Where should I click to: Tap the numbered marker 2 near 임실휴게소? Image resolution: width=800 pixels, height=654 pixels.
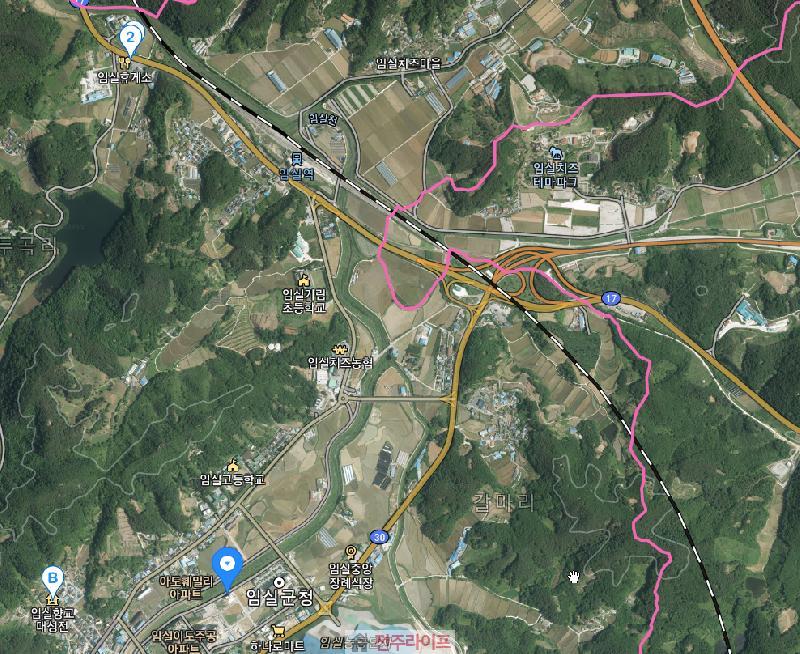130,40
